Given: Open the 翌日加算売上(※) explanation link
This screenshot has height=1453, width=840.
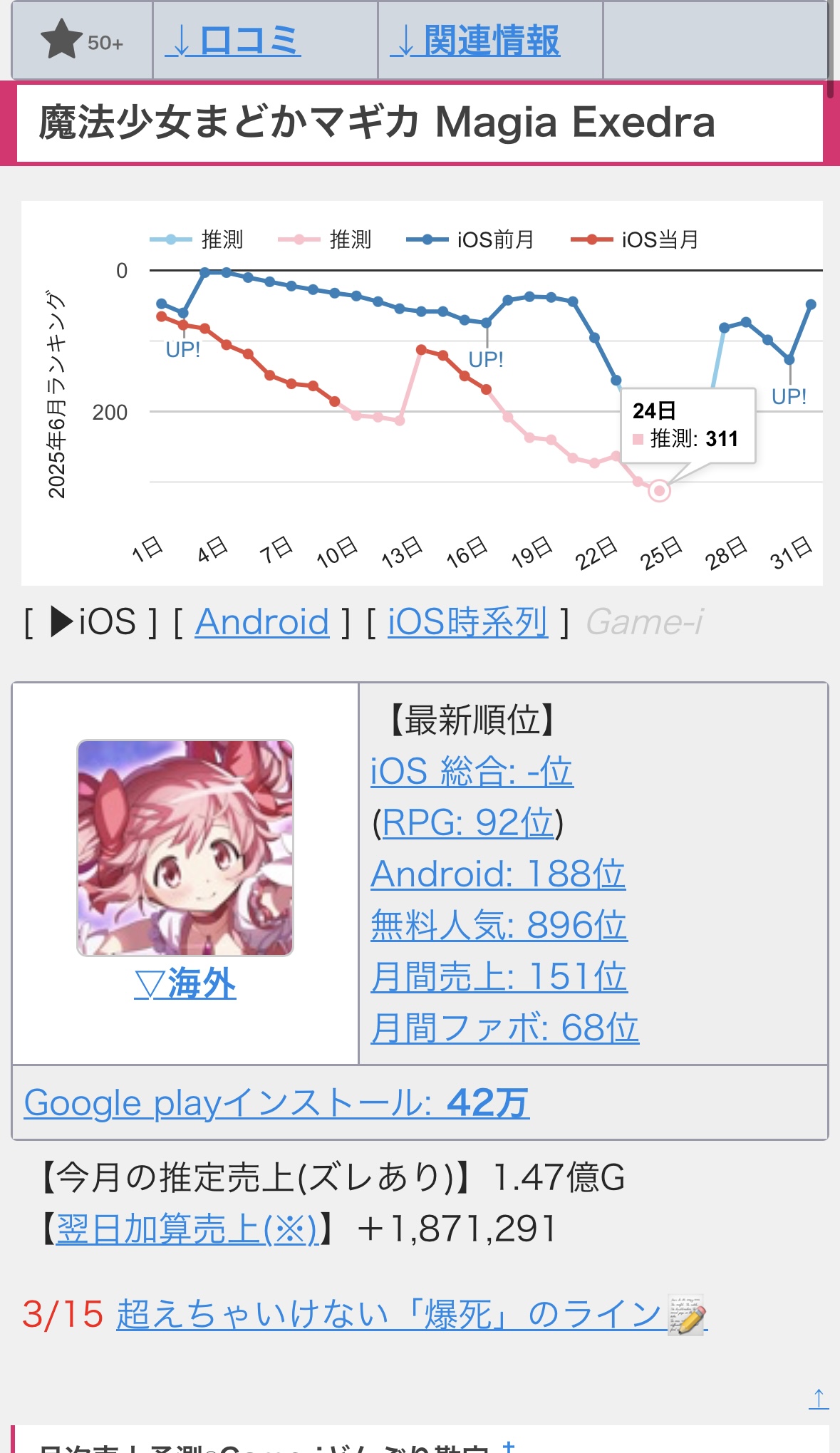Looking at the screenshot, I should click(187, 1229).
